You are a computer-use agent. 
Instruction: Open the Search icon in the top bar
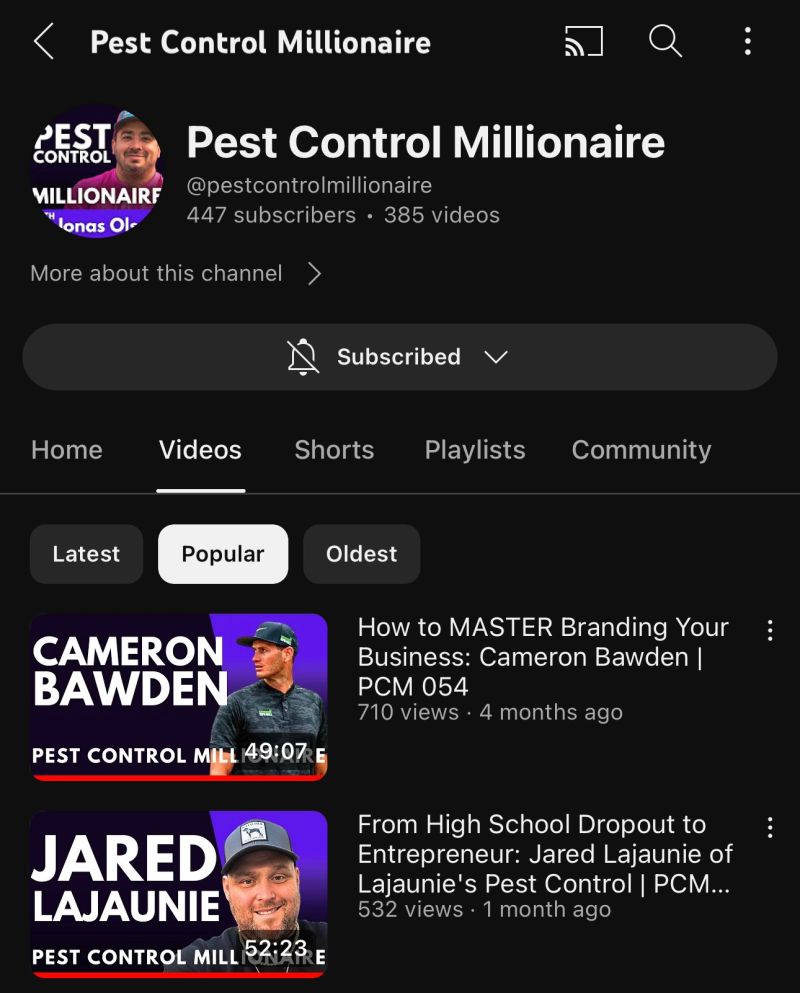(x=664, y=42)
